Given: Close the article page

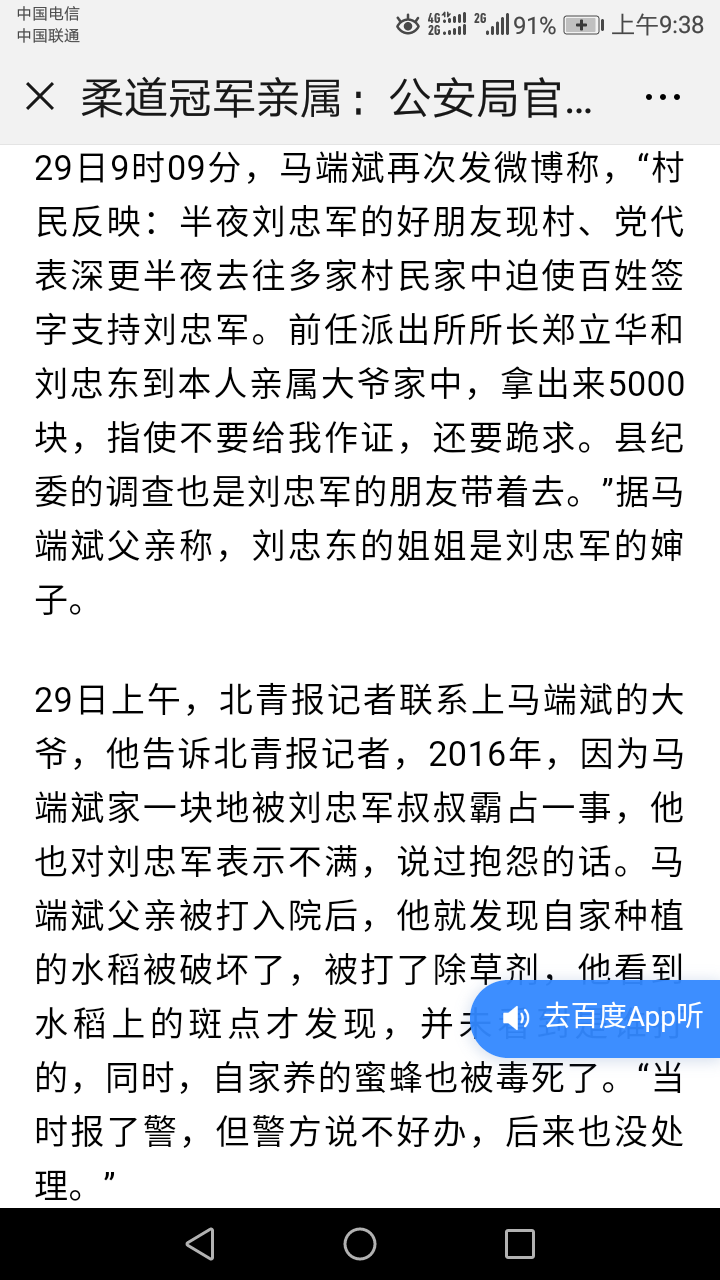Looking at the screenshot, I should pyautogui.click(x=40, y=97).
